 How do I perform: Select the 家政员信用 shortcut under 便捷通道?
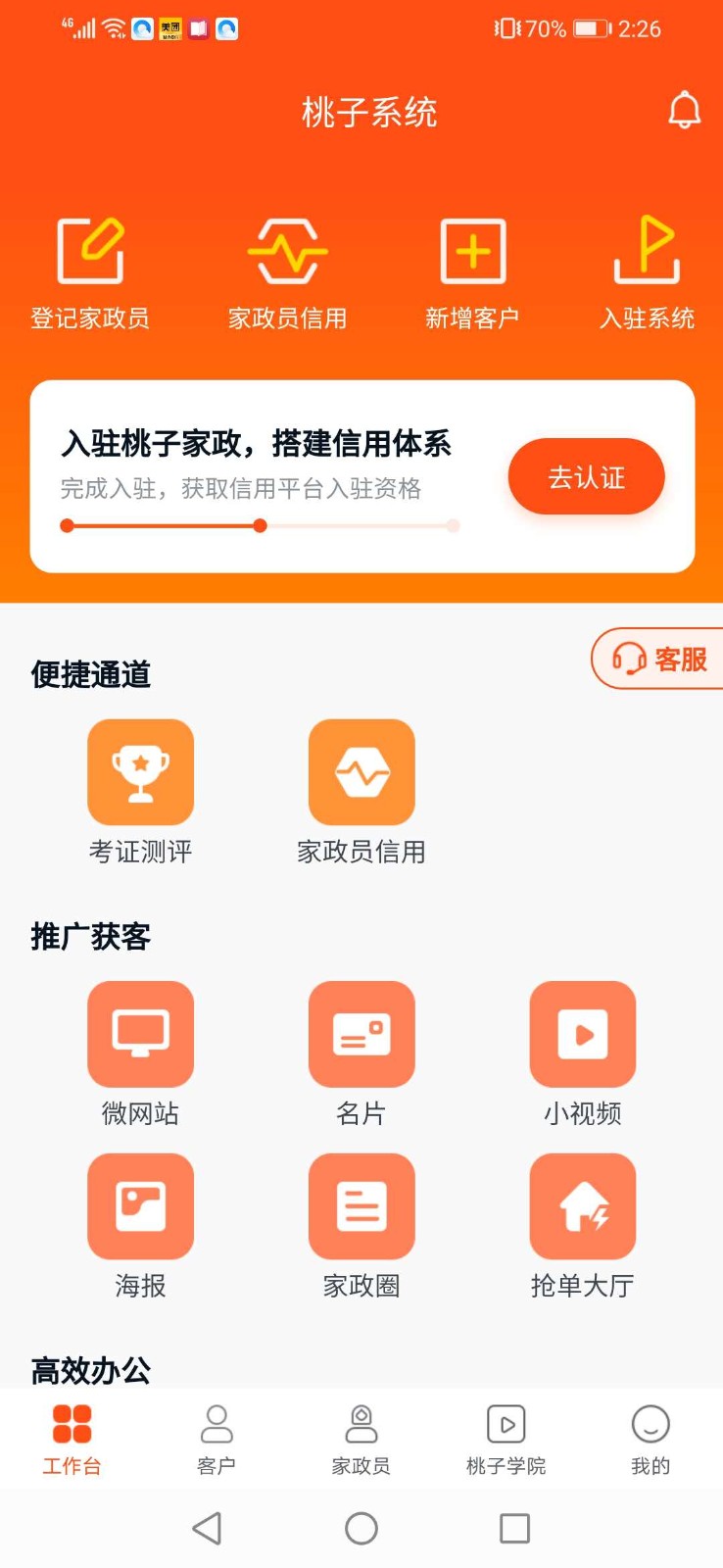(x=361, y=771)
